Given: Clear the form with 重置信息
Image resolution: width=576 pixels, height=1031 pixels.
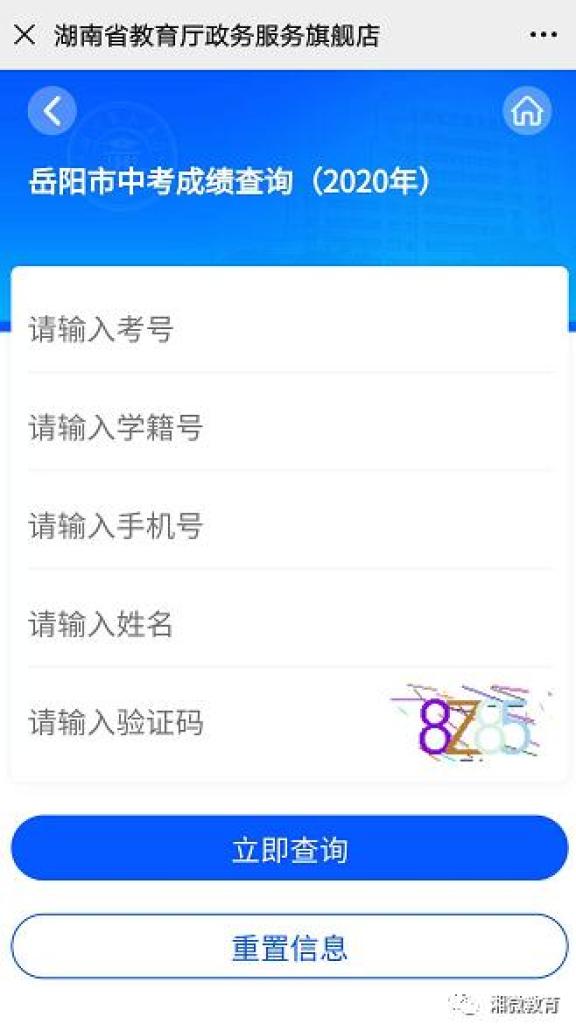Looking at the screenshot, I should pyautogui.click(x=289, y=946).
